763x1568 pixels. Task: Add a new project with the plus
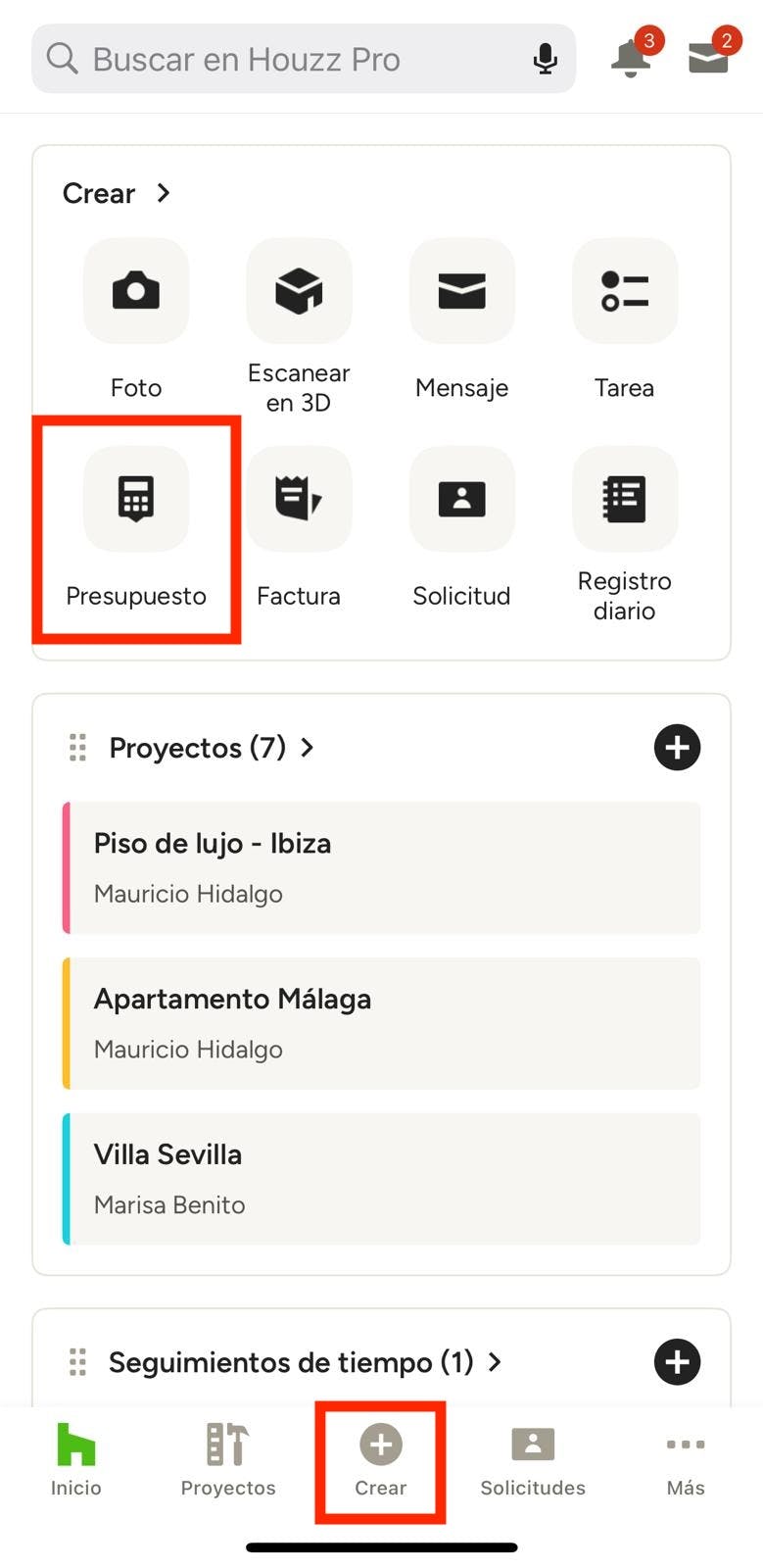coord(677,748)
